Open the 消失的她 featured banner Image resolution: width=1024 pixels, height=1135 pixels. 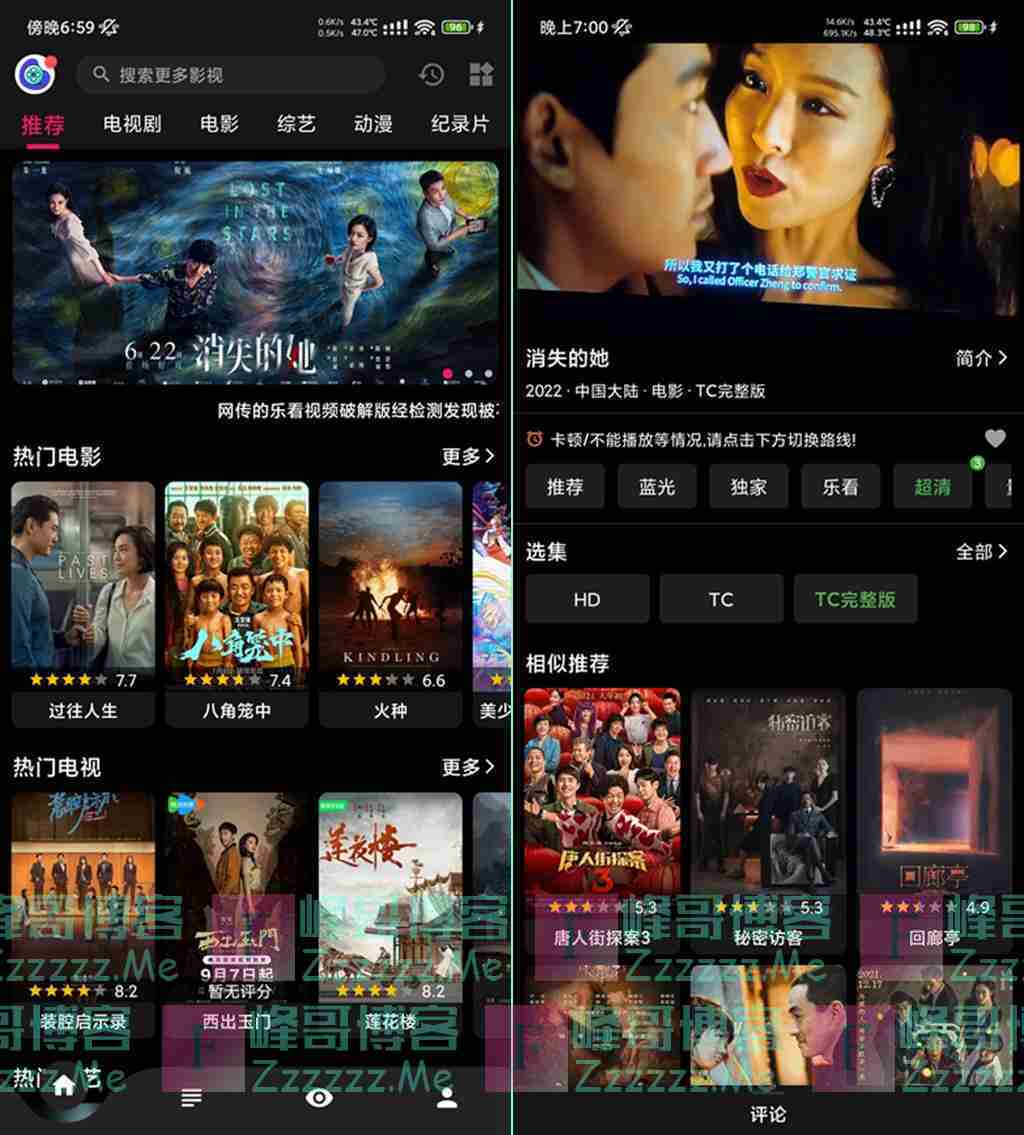coord(255,272)
